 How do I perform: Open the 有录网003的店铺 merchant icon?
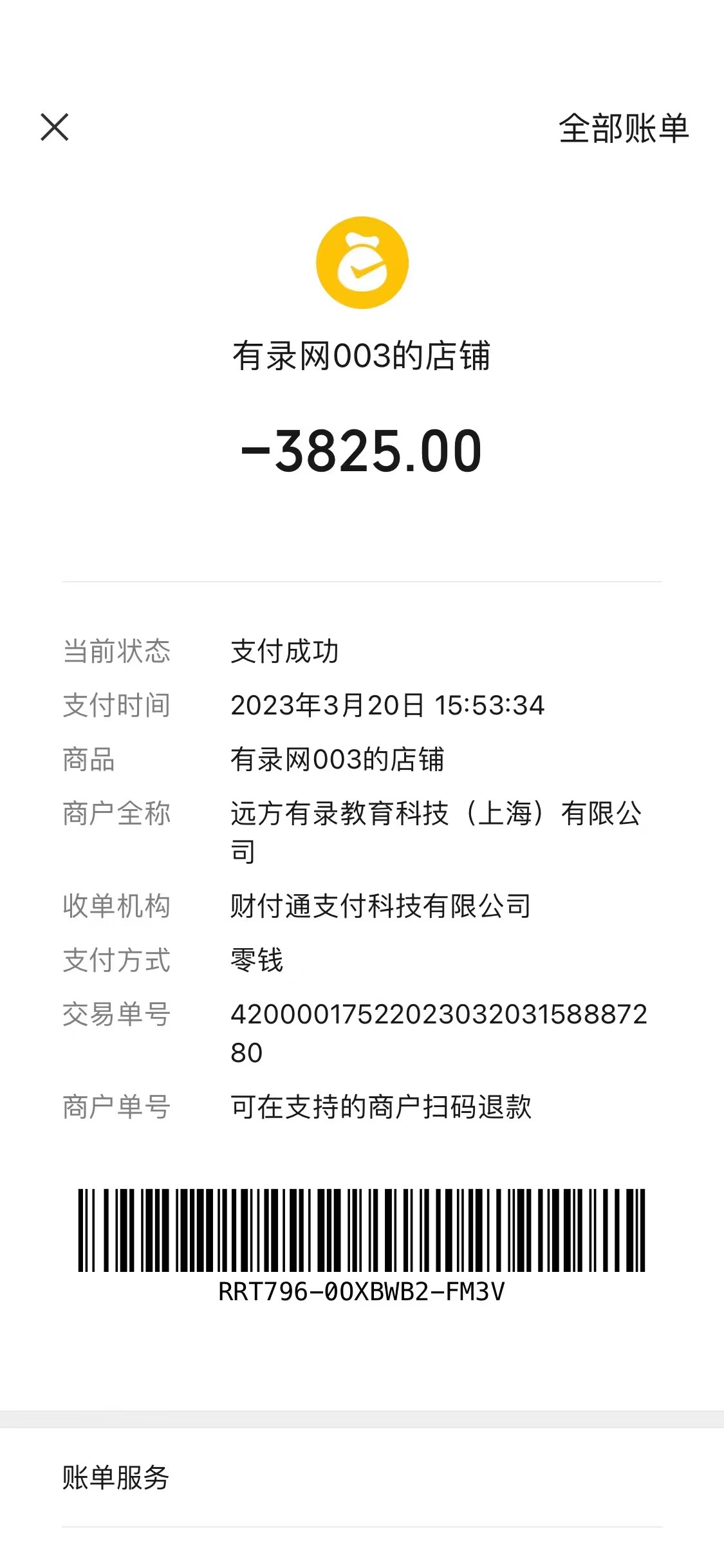coord(362,263)
